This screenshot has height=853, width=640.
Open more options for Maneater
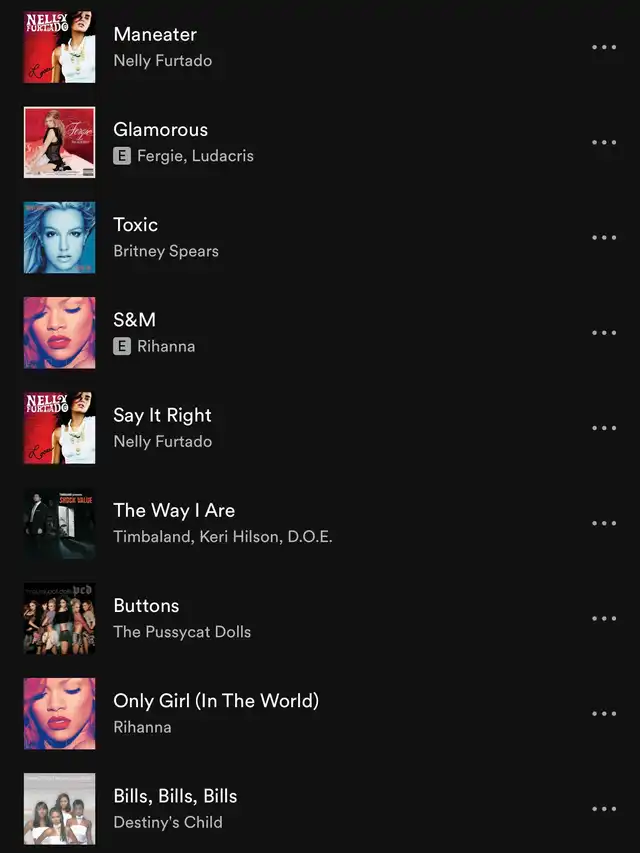coord(604,47)
